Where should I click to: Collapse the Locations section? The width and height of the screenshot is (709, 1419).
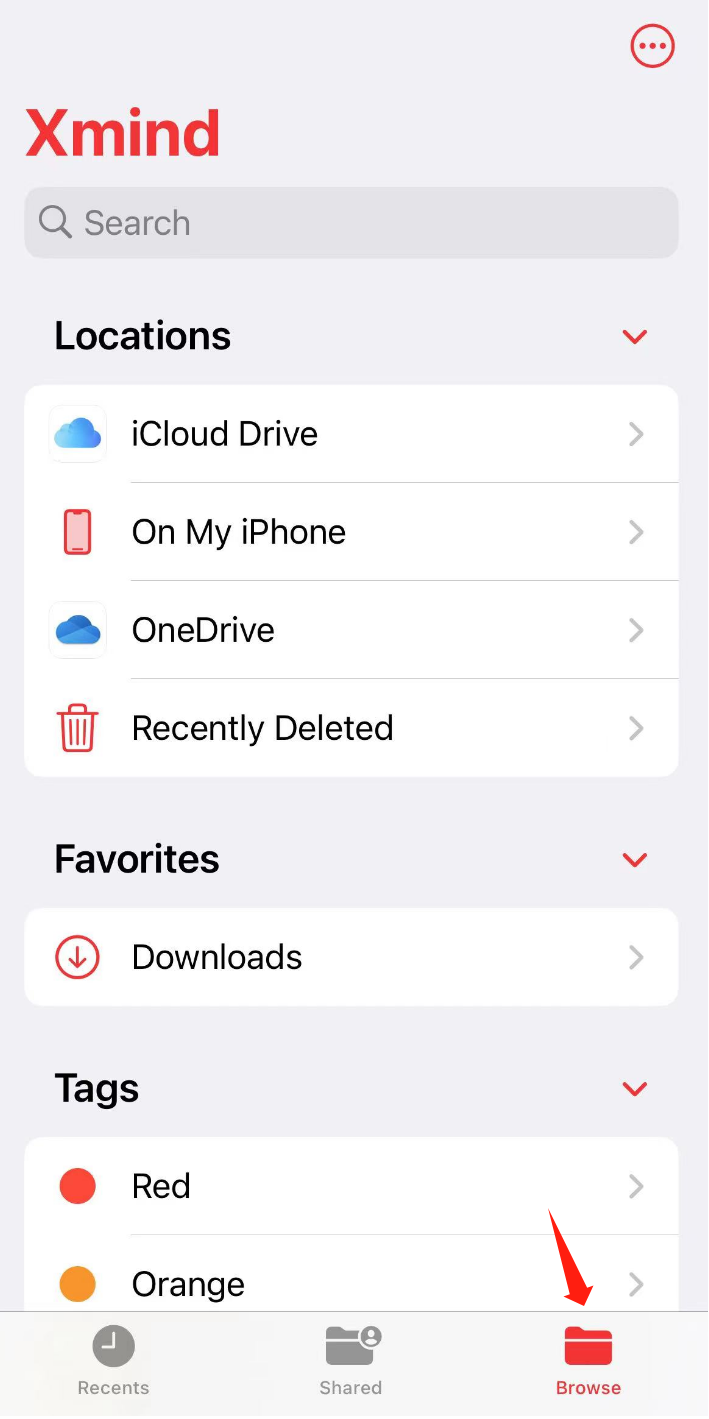pos(635,337)
